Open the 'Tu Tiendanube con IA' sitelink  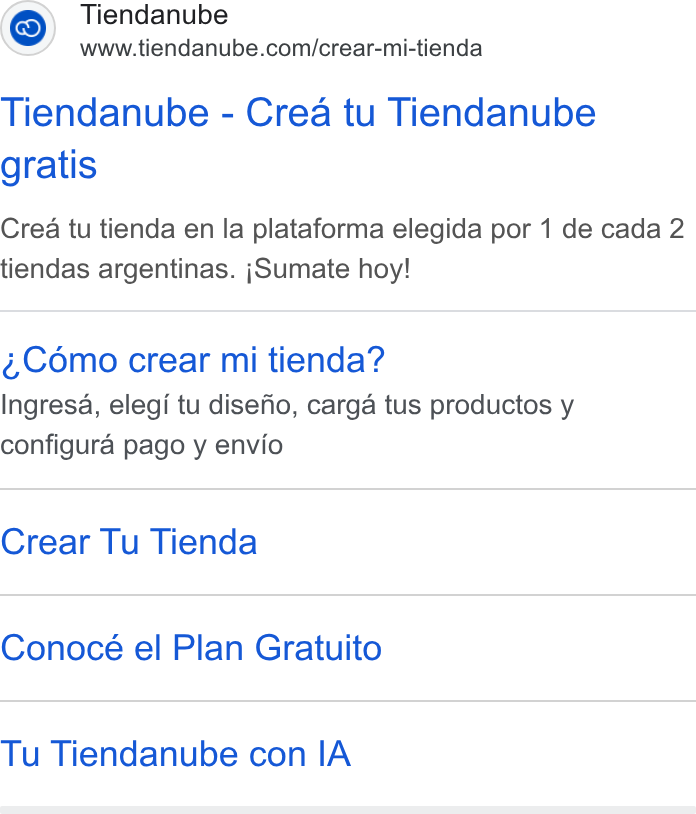(175, 754)
